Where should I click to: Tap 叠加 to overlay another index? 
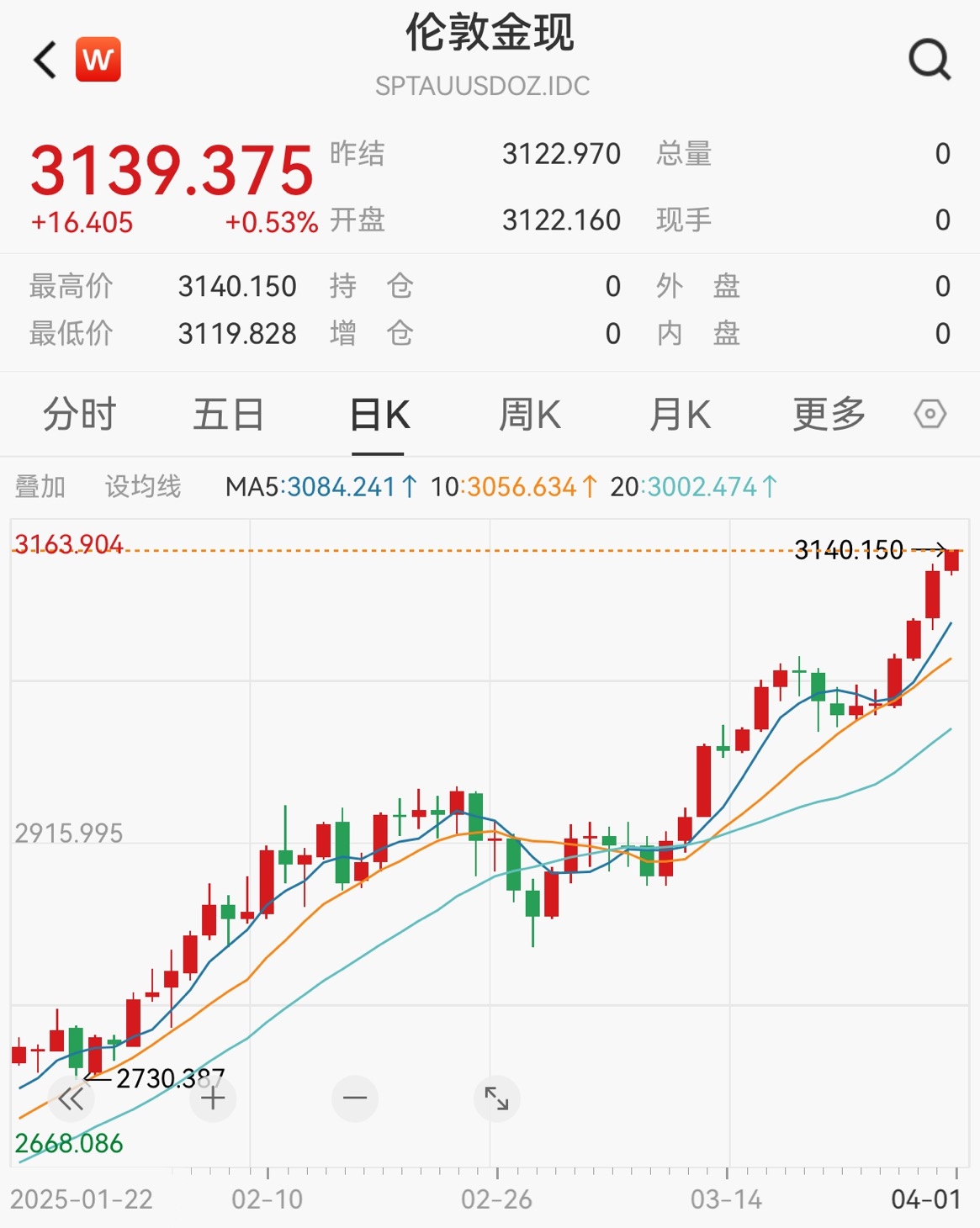[40, 486]
